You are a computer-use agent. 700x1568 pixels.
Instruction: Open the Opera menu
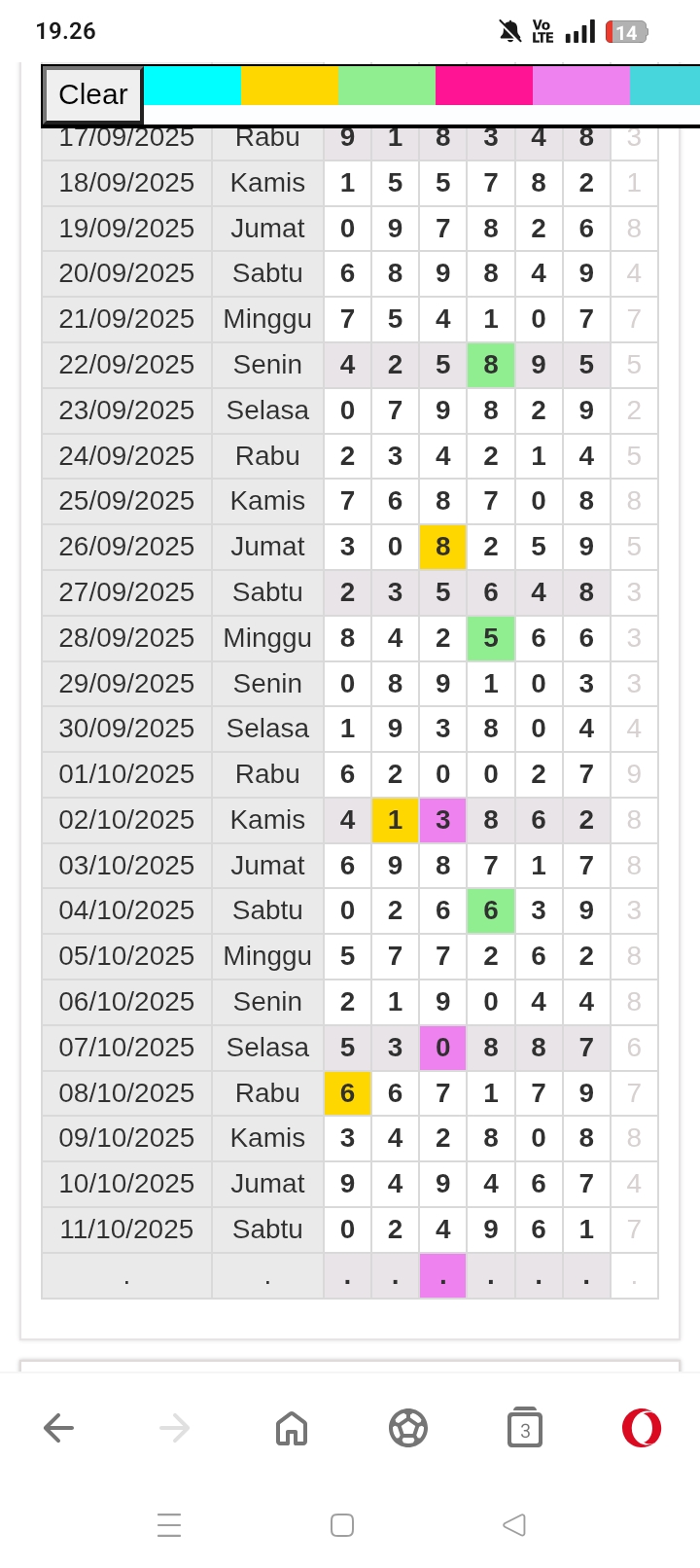(642, 1428)
